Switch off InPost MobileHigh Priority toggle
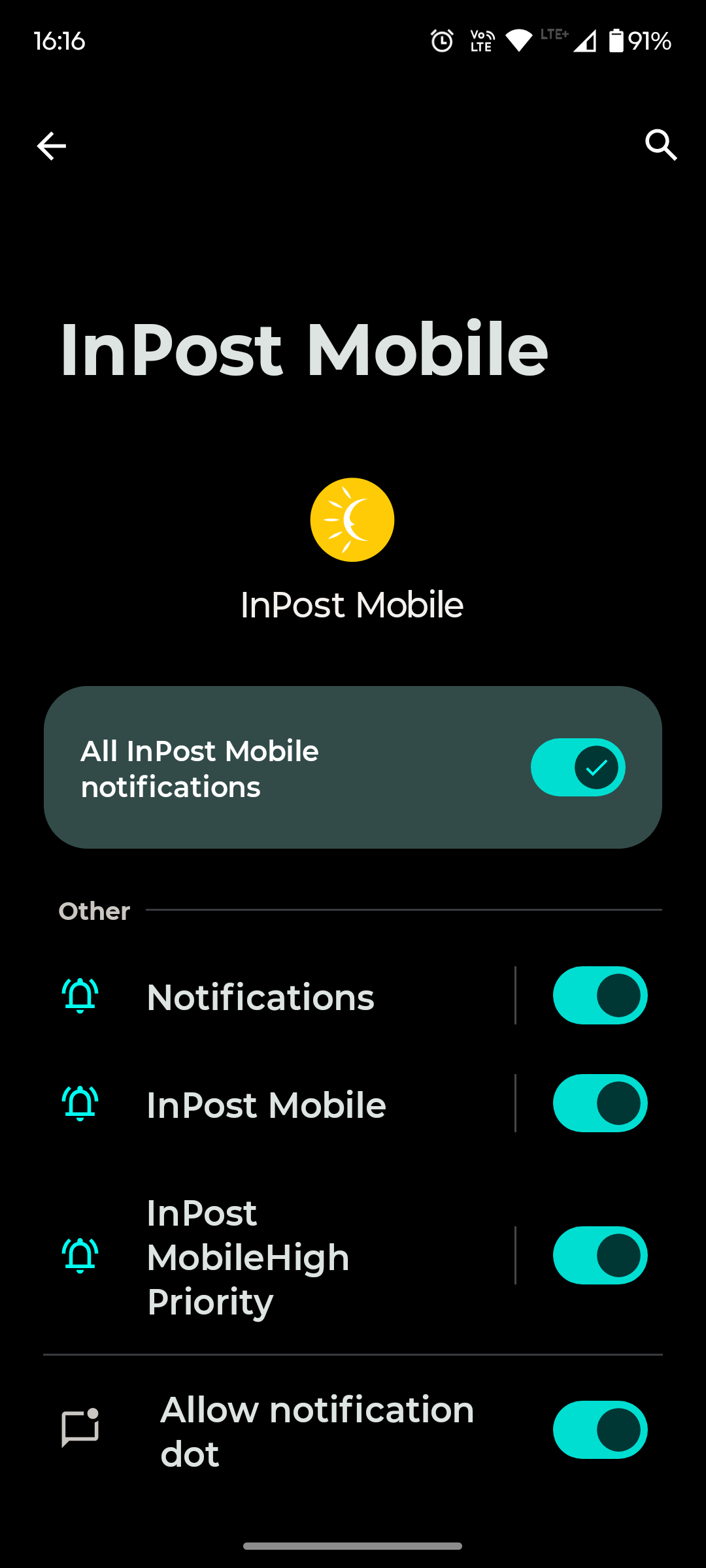 [x=599, y=1255]
